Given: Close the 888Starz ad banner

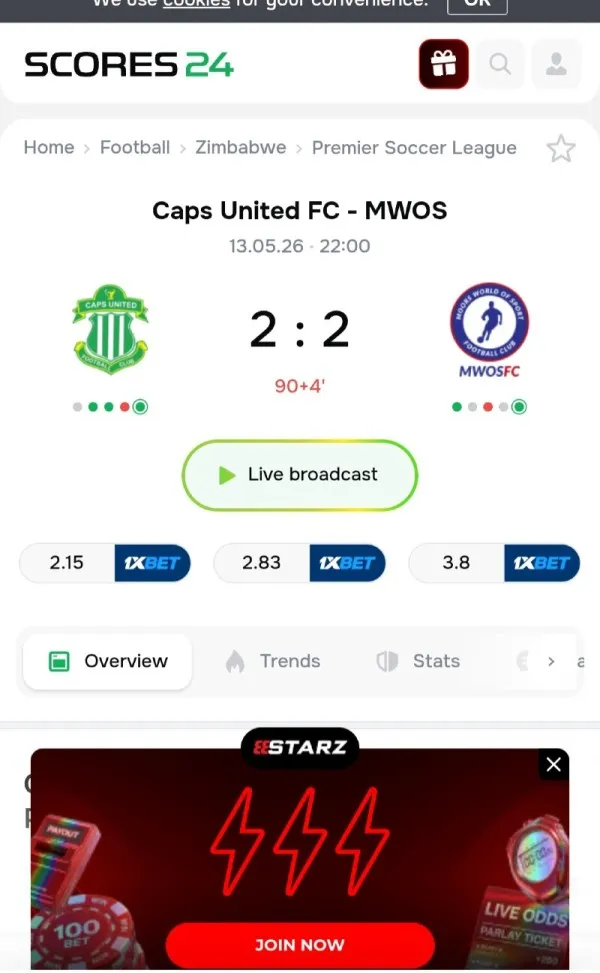Looking at the screenshot, I should [x=553, y=764].
